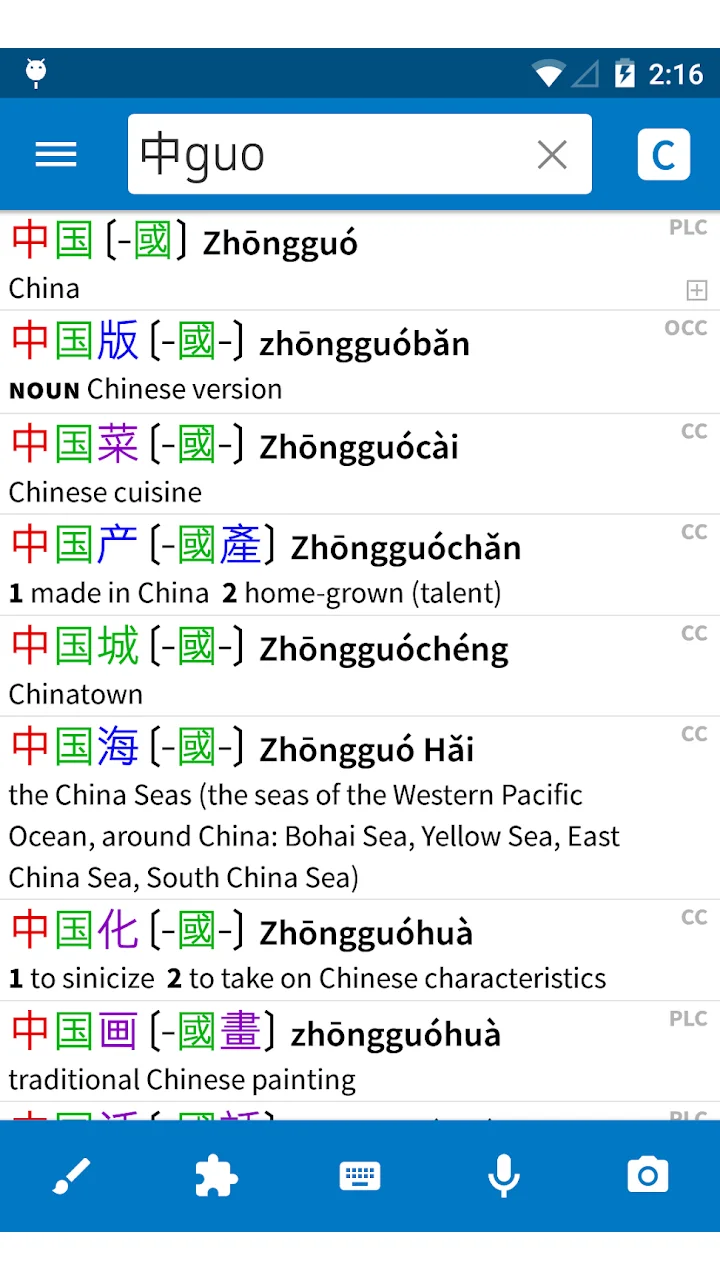The height and width of the screenshot is (1280, 720).
Task: Start voice input with the microphone
Action: pos(504,1176)
